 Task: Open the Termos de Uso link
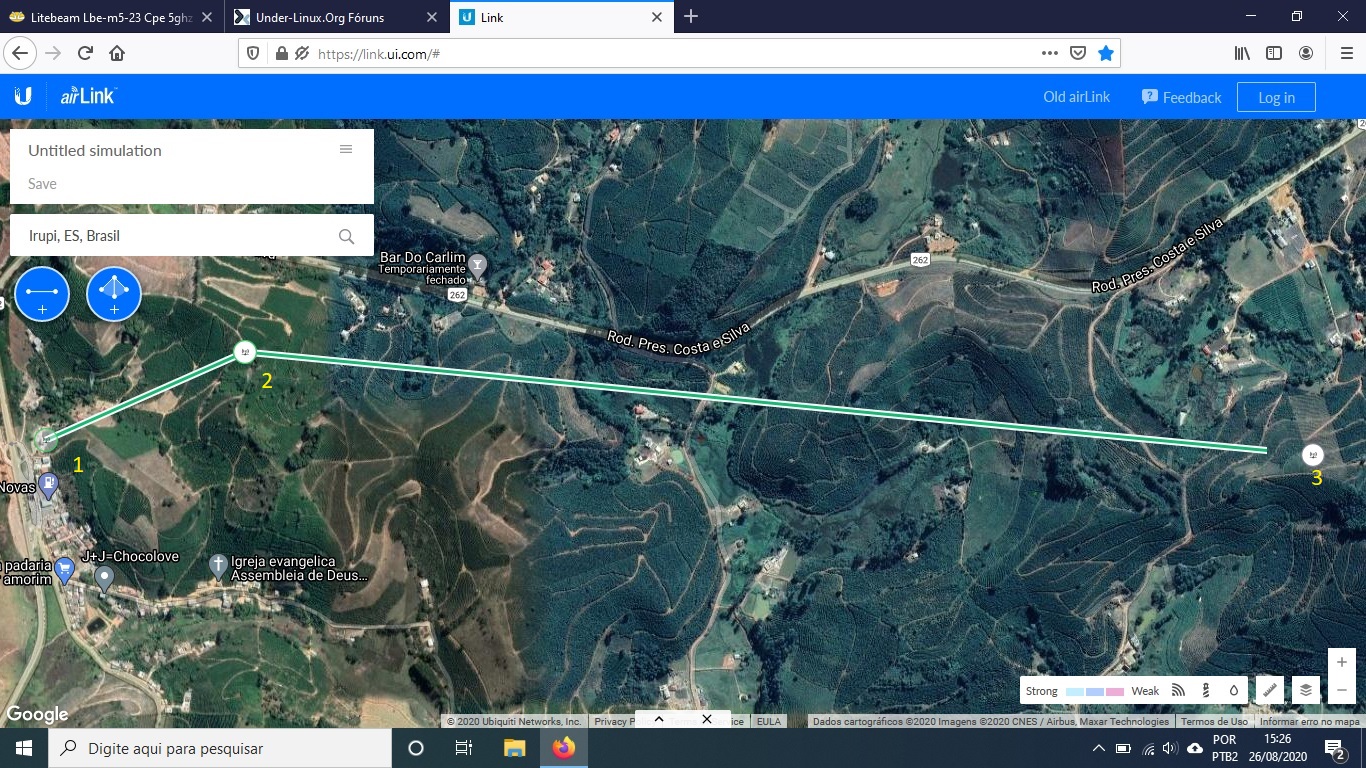pyautogui.click(x=1213, y=722)
